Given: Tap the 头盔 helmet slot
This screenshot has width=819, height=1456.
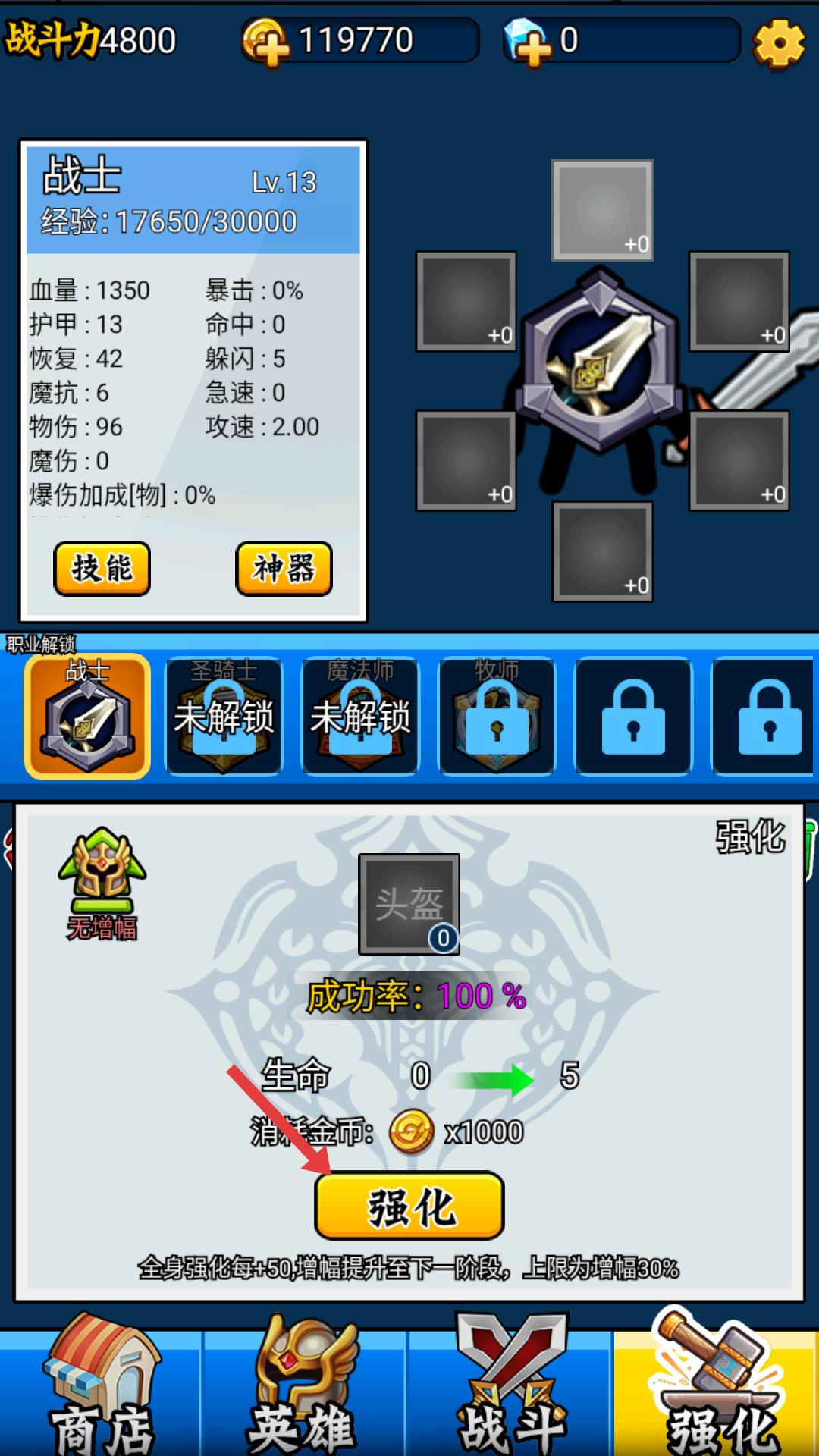Looking at the screenshot, I should click(x=409, y=904).
